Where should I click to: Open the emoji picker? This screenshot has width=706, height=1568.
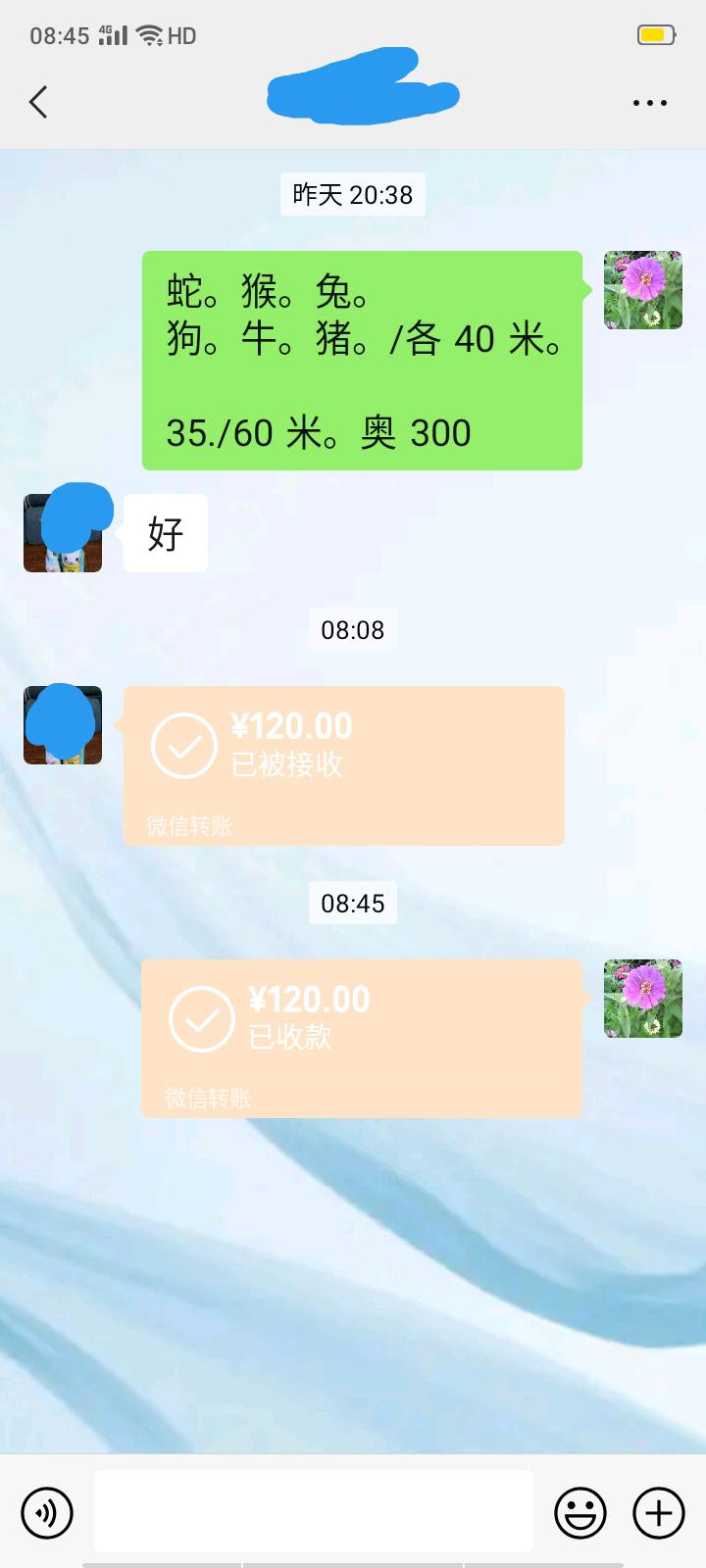[x=580, y=1512]
